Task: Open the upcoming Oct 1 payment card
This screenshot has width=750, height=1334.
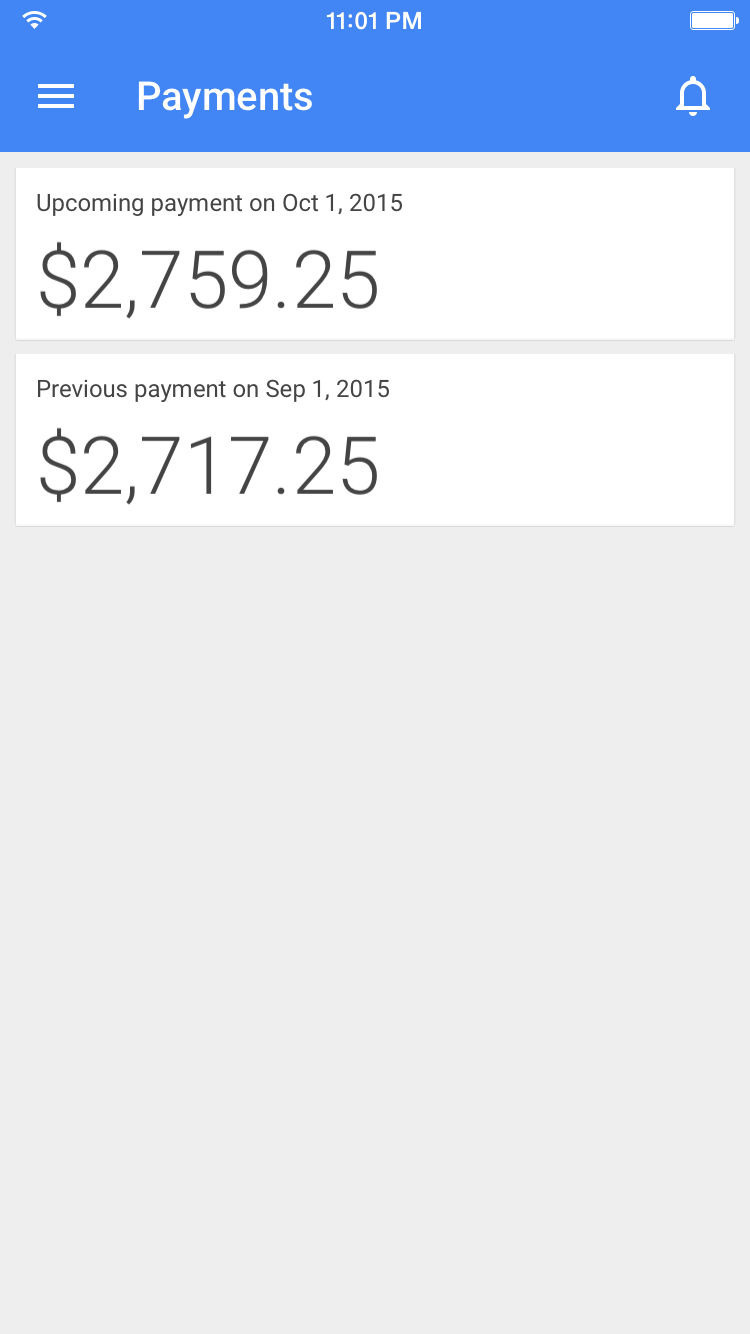Action: [374, 254]
